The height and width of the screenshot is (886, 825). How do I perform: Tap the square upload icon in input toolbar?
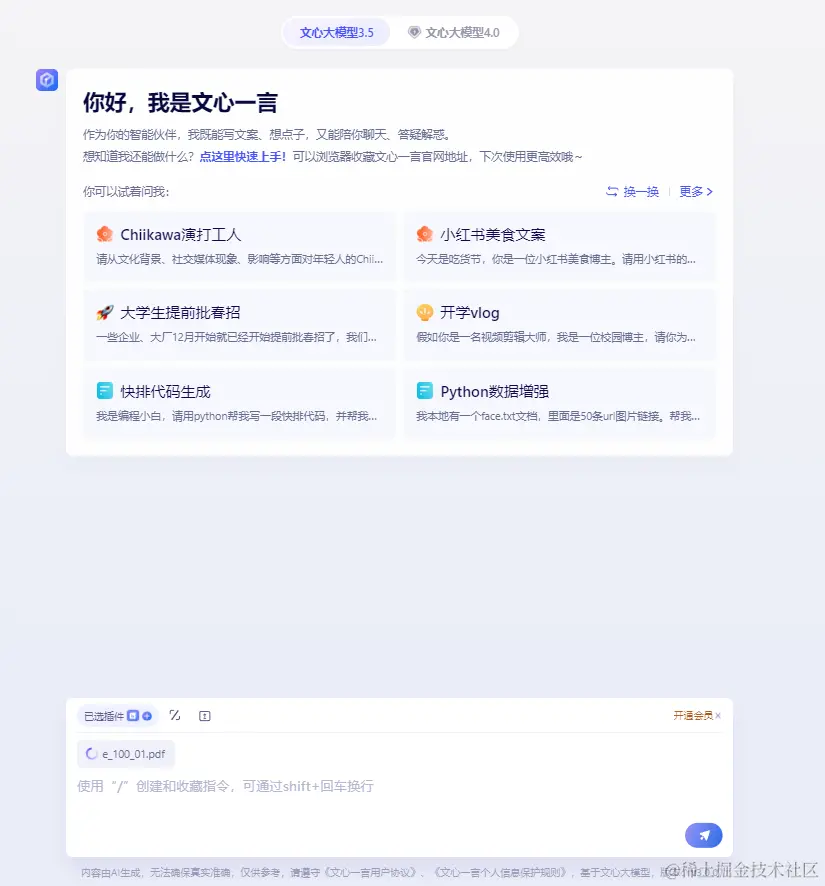(205, 716)
